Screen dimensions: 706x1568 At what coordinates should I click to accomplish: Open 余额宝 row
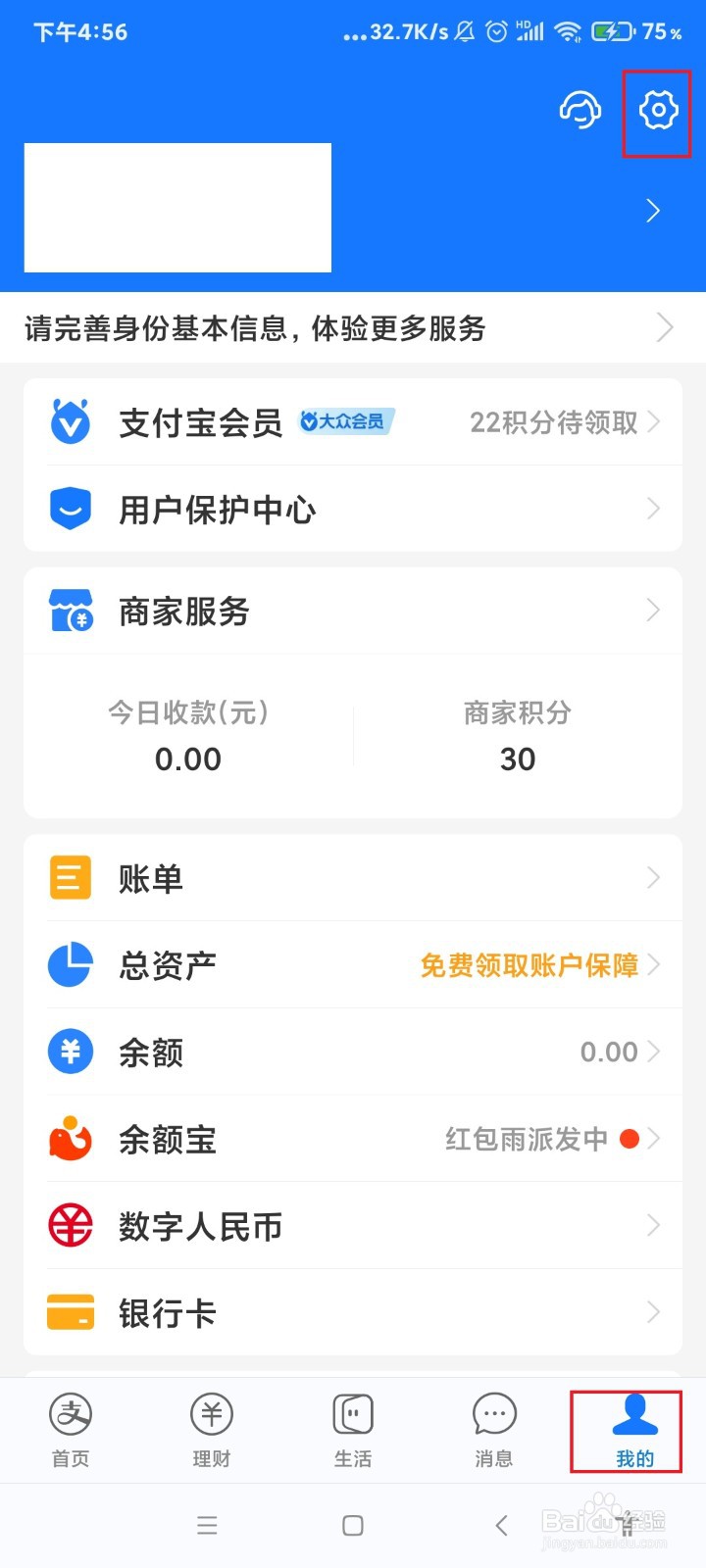click(353, 1139)
